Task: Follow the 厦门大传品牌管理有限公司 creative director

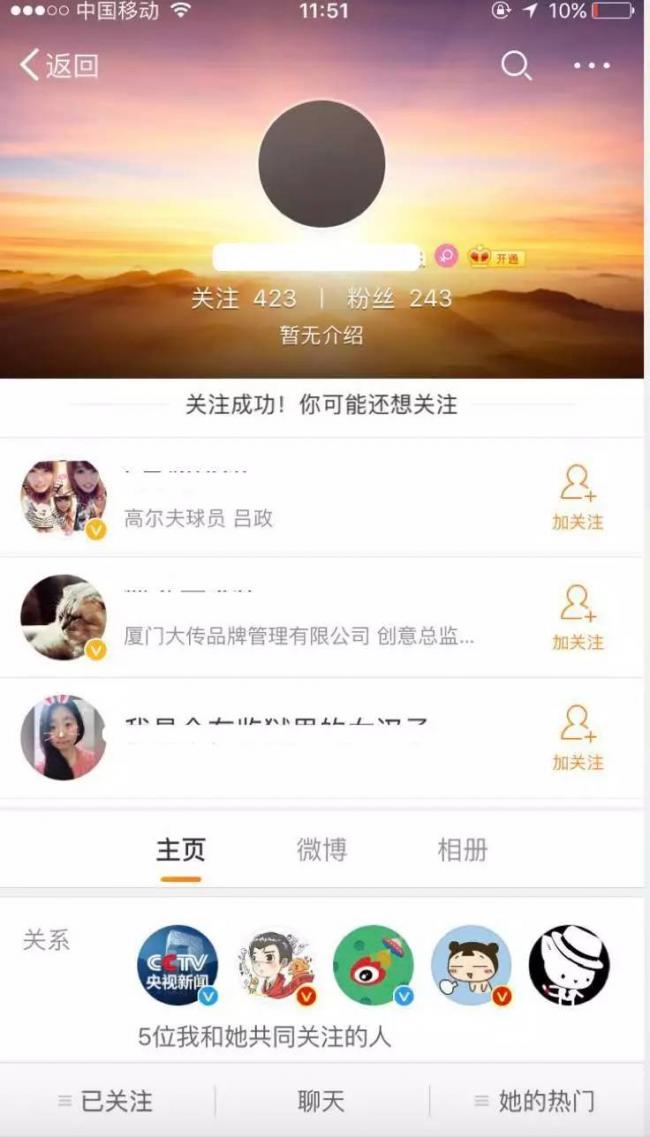Action: pos(577,617)
